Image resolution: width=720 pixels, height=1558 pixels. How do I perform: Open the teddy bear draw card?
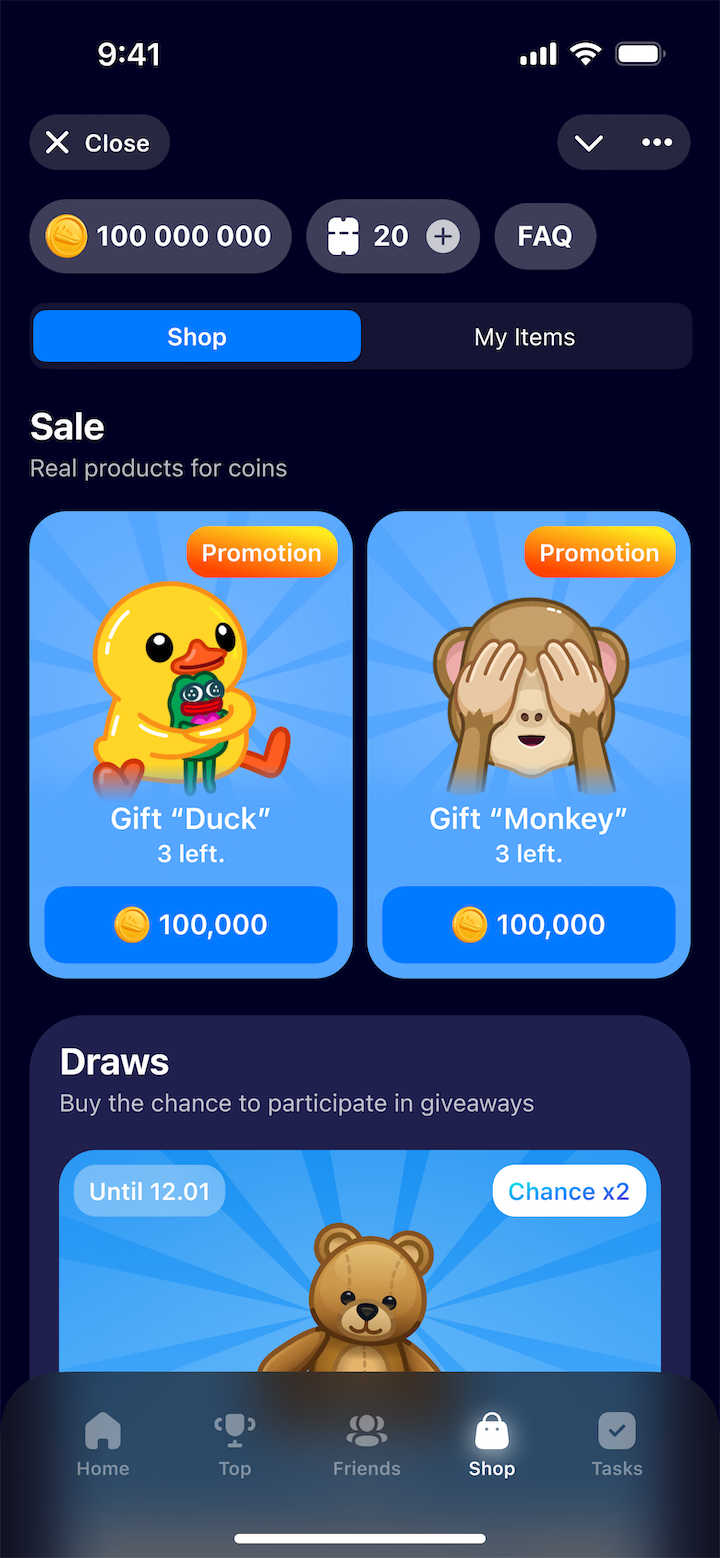point(360,1270)
